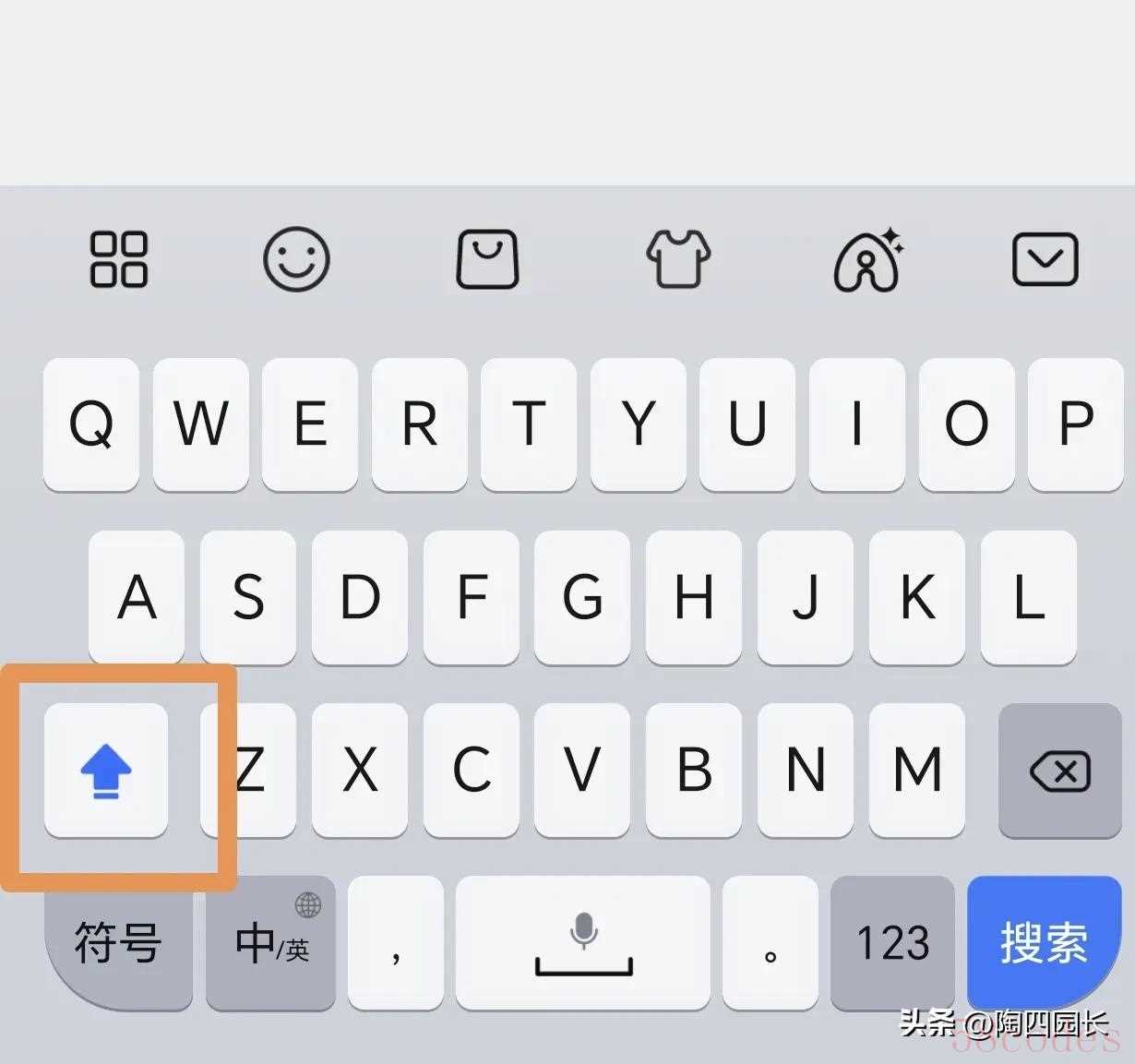Switch language with 中/英 key
1135x1064 pixels.
click(x=270, y=942)
